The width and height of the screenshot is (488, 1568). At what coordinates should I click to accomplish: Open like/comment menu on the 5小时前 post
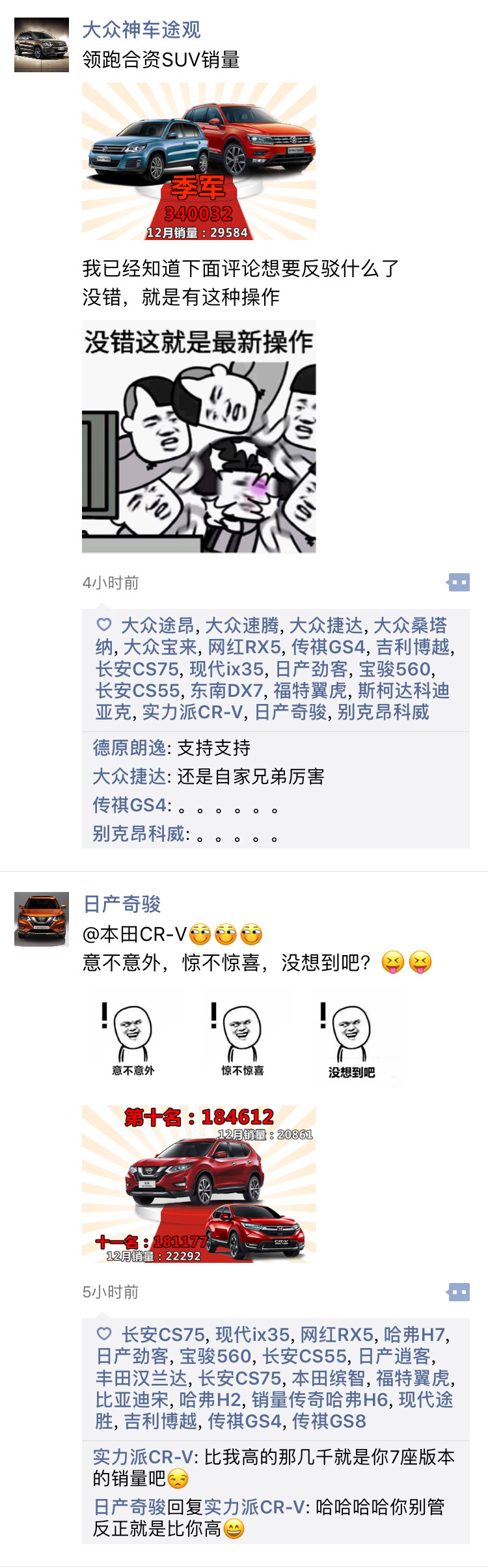pyautogui.click(x=458, y=1291)
